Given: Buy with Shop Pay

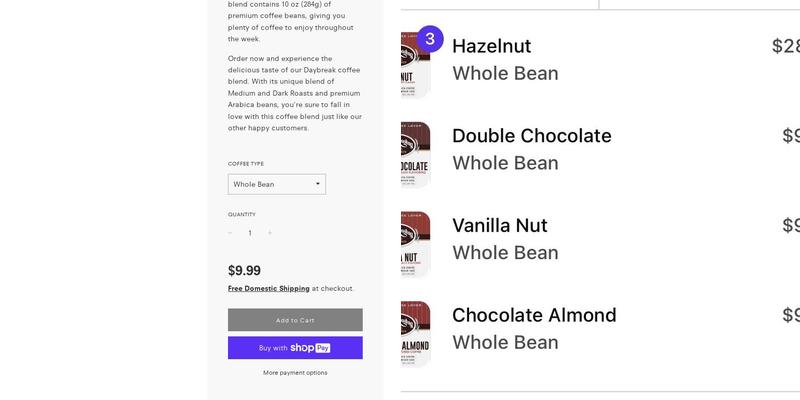Looking at the screenshot, I should [295, 348].
